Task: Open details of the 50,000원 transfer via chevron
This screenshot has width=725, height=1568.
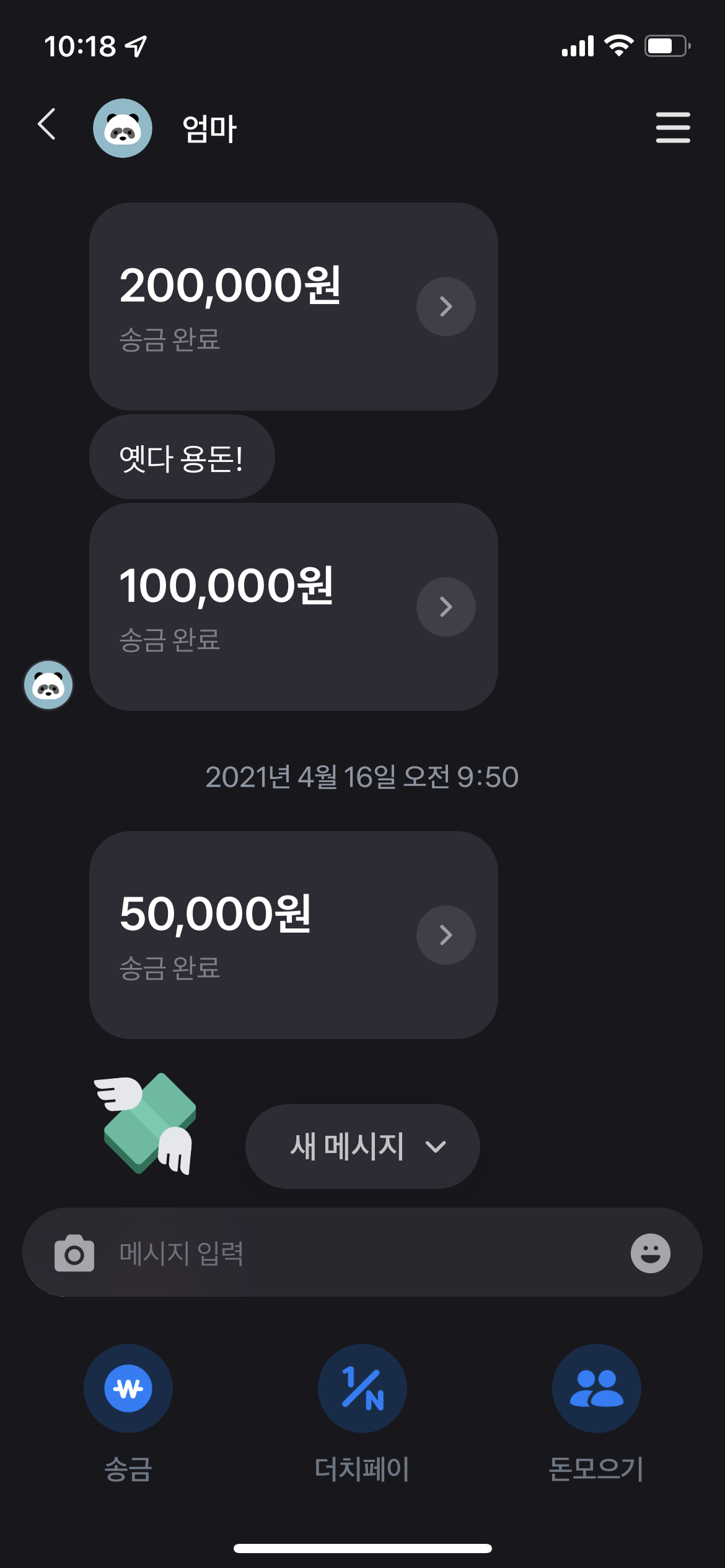Action: 446,935
